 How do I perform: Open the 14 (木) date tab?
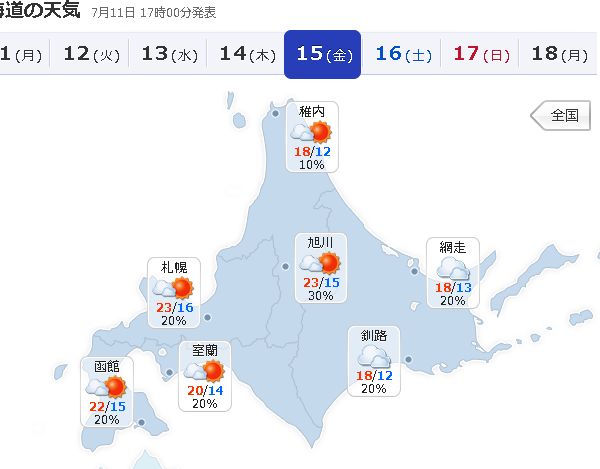point(246,53)
